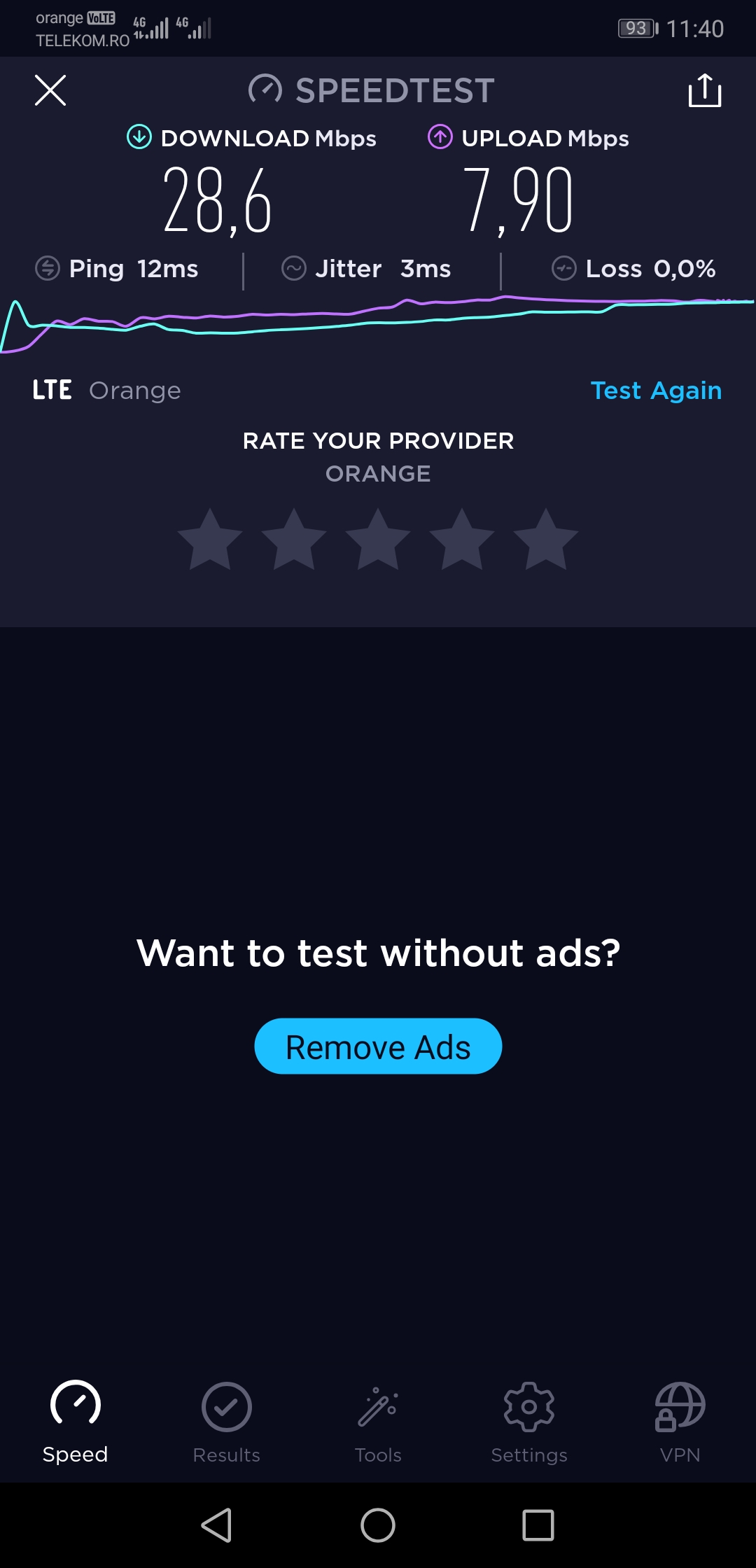
Task: Rate Orange four stars
Action: (x=462, y=540)
